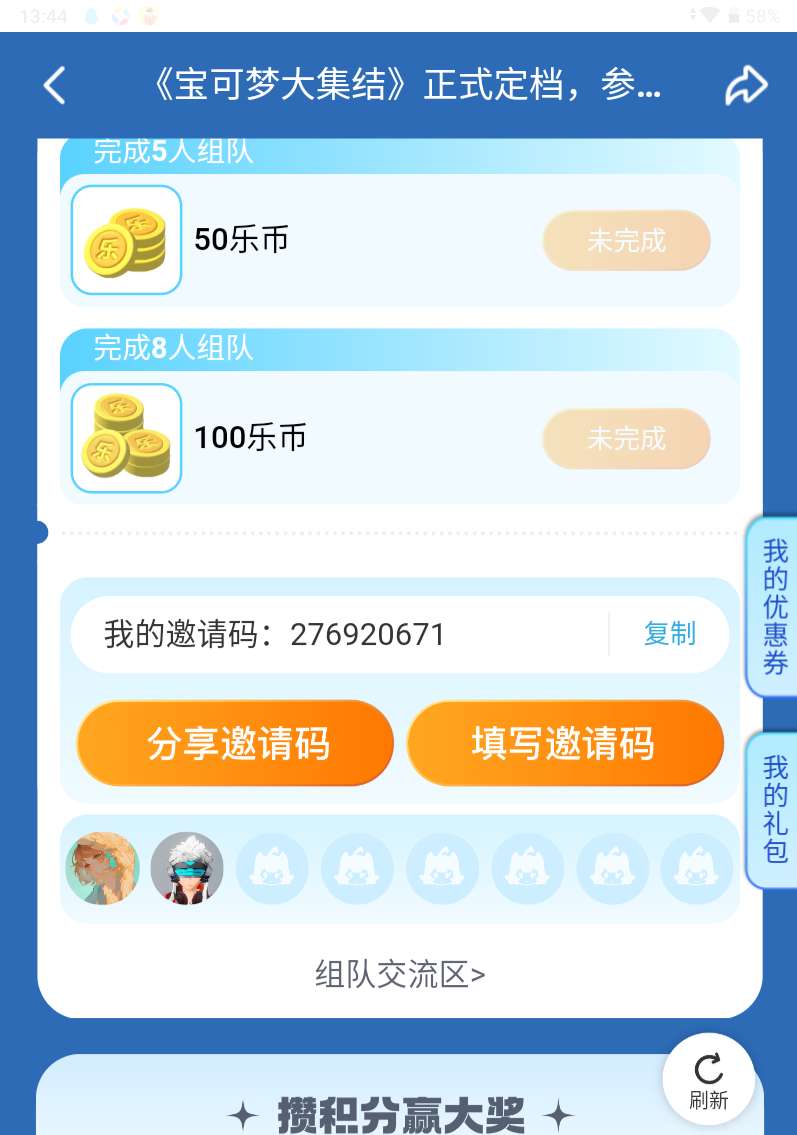The width and height of the screenshot is (797, 1135).
Task: Tap the 分享邀请码 button
Action: click(x=236, y=743)
